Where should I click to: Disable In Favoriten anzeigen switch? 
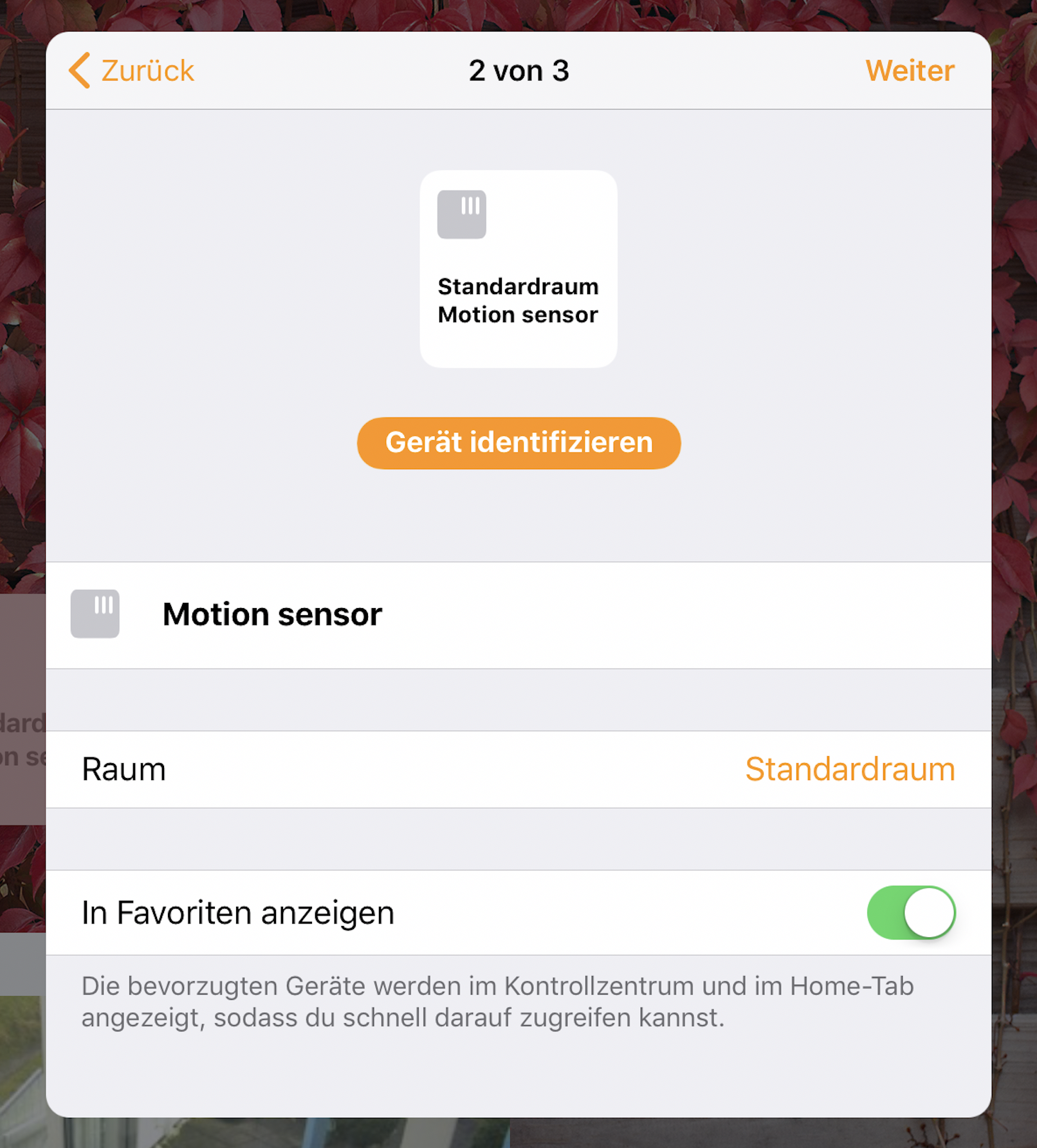point(910,912)
